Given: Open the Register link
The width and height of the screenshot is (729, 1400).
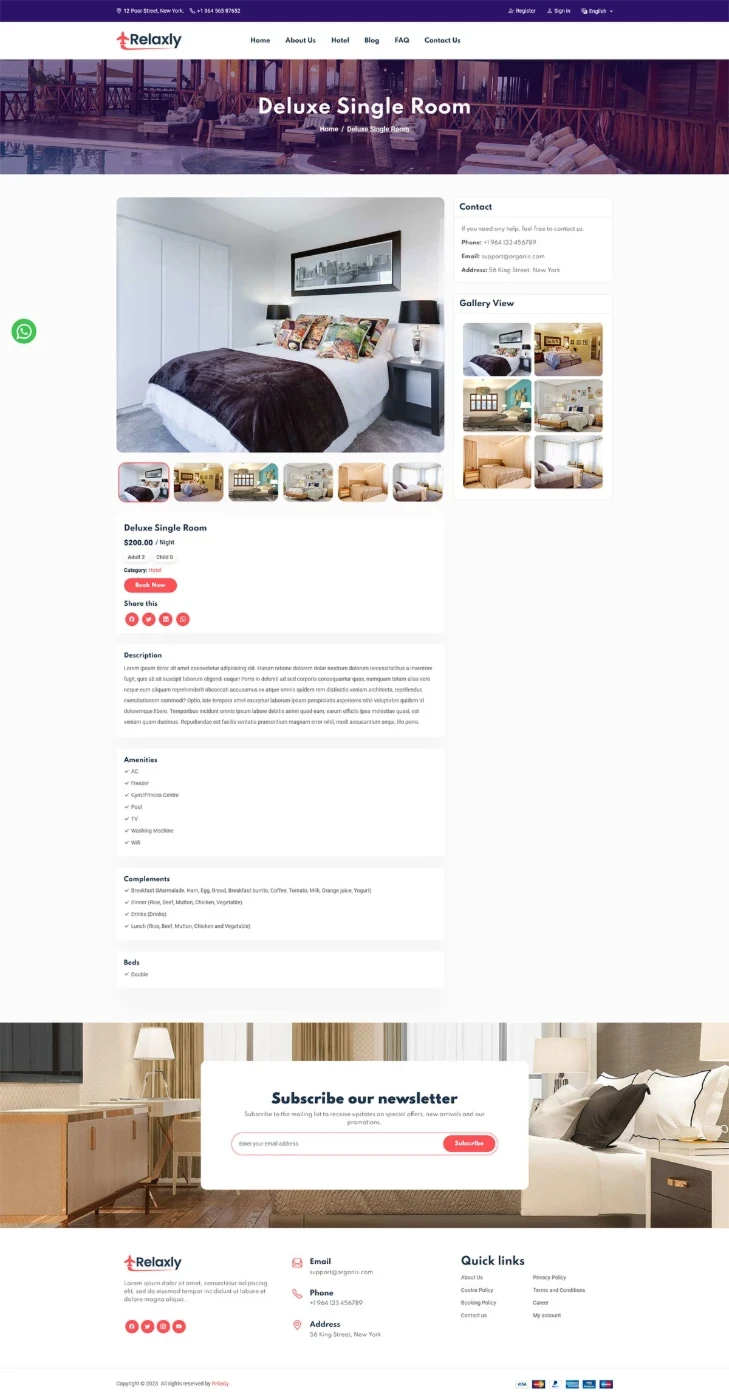Looking at the screenshot, I should tap(523, 11).
